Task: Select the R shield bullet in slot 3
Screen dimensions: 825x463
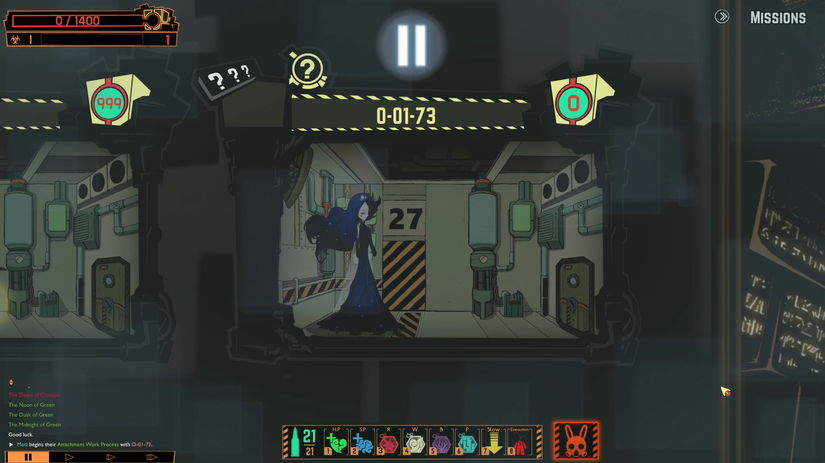Action: [x=388, y=441]
